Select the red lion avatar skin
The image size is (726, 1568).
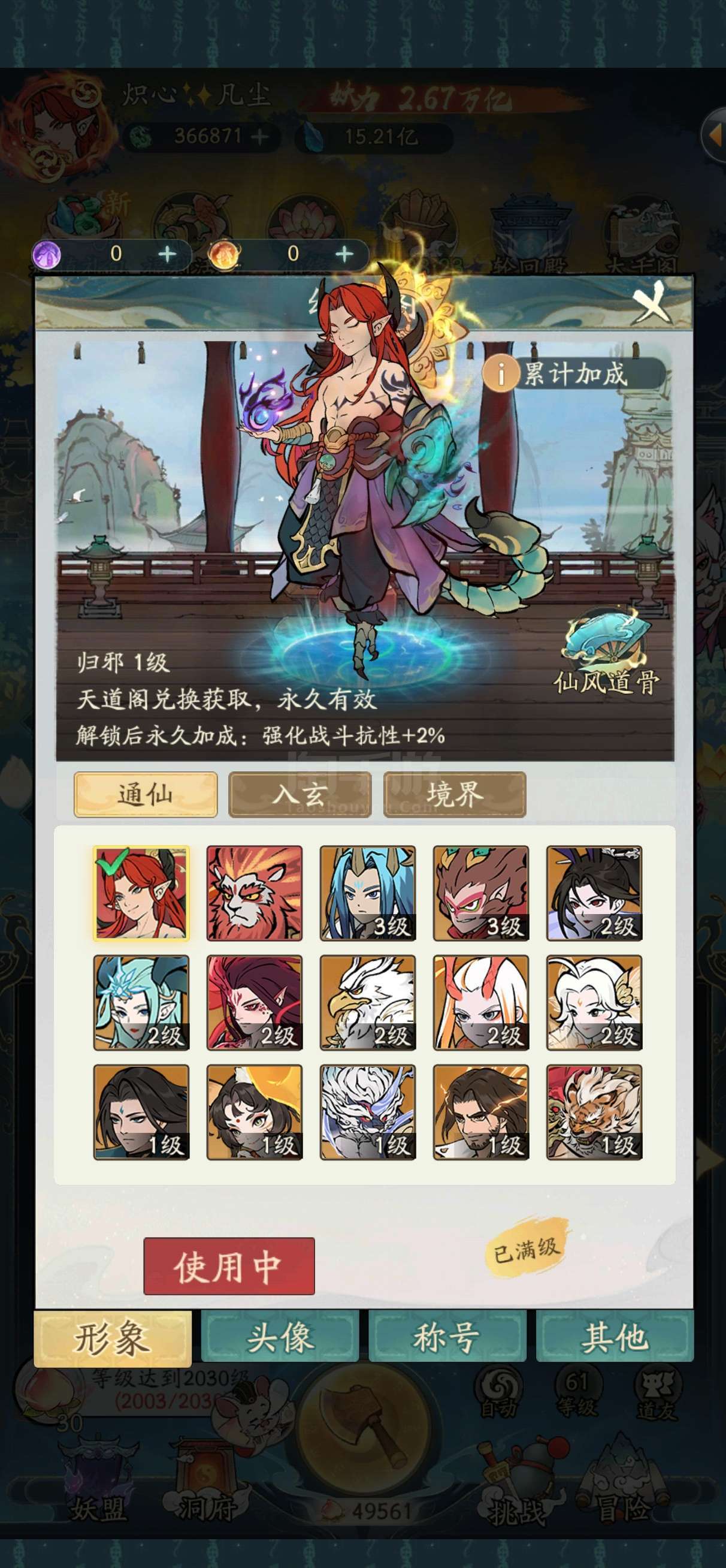tap(255, 893)
